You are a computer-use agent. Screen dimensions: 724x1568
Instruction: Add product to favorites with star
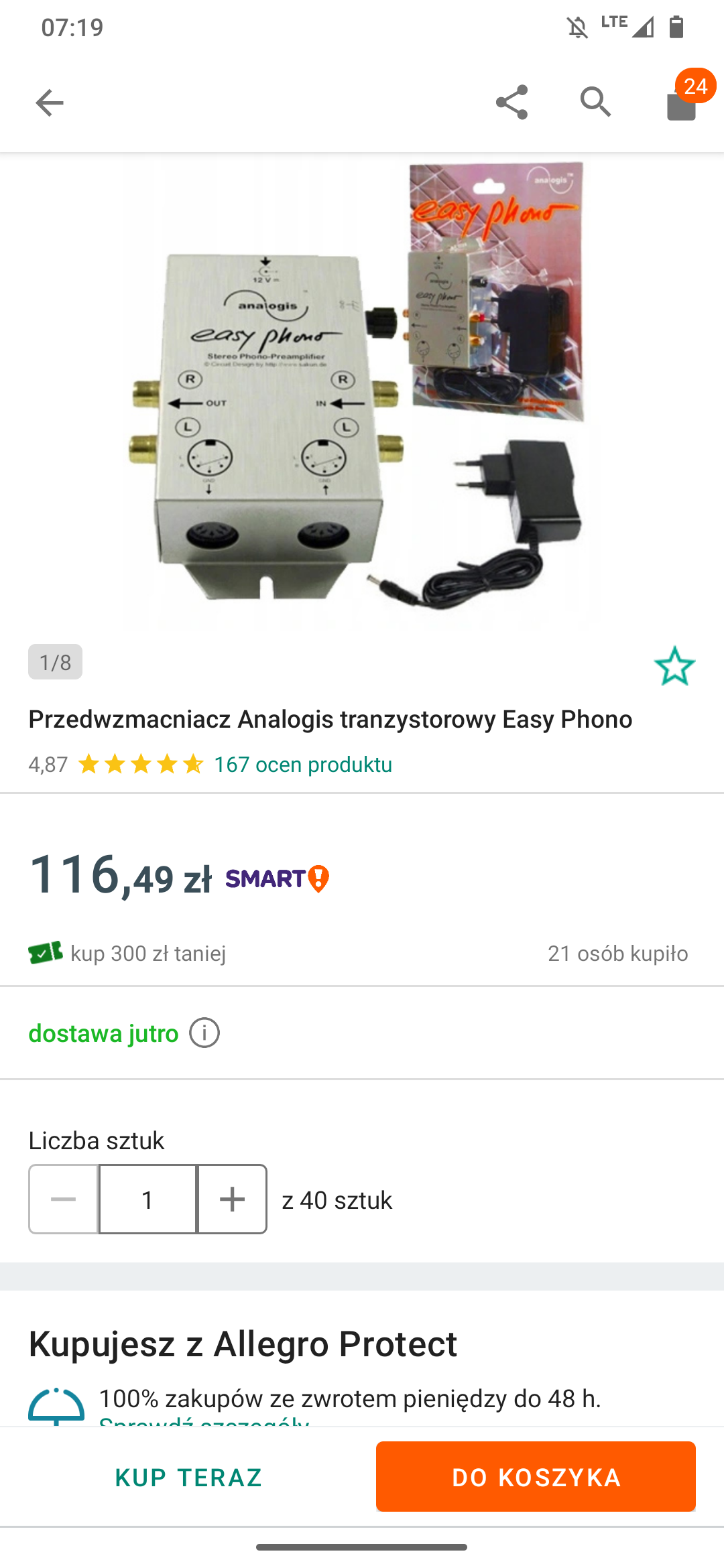pos(674,665)
